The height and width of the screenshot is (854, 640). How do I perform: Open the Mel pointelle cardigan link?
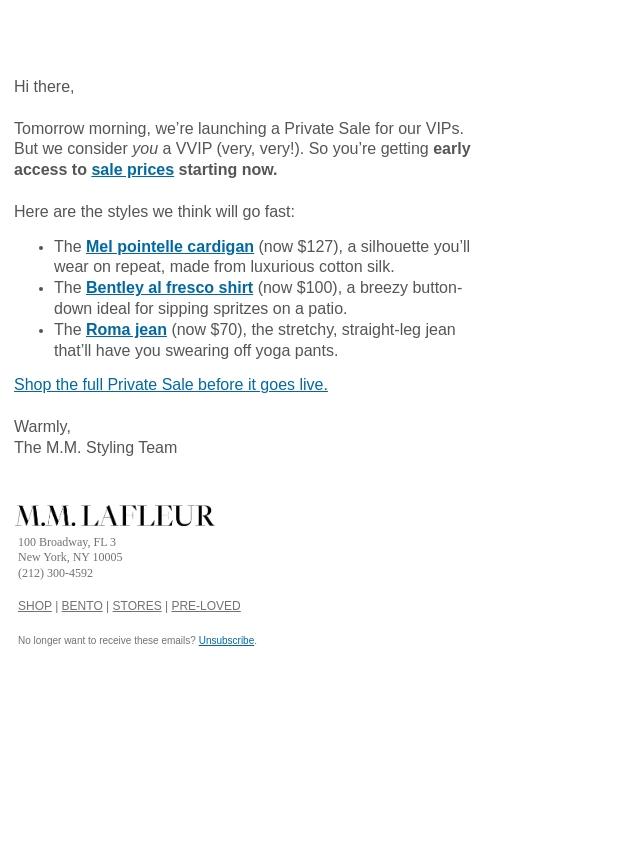click(169, 246)
